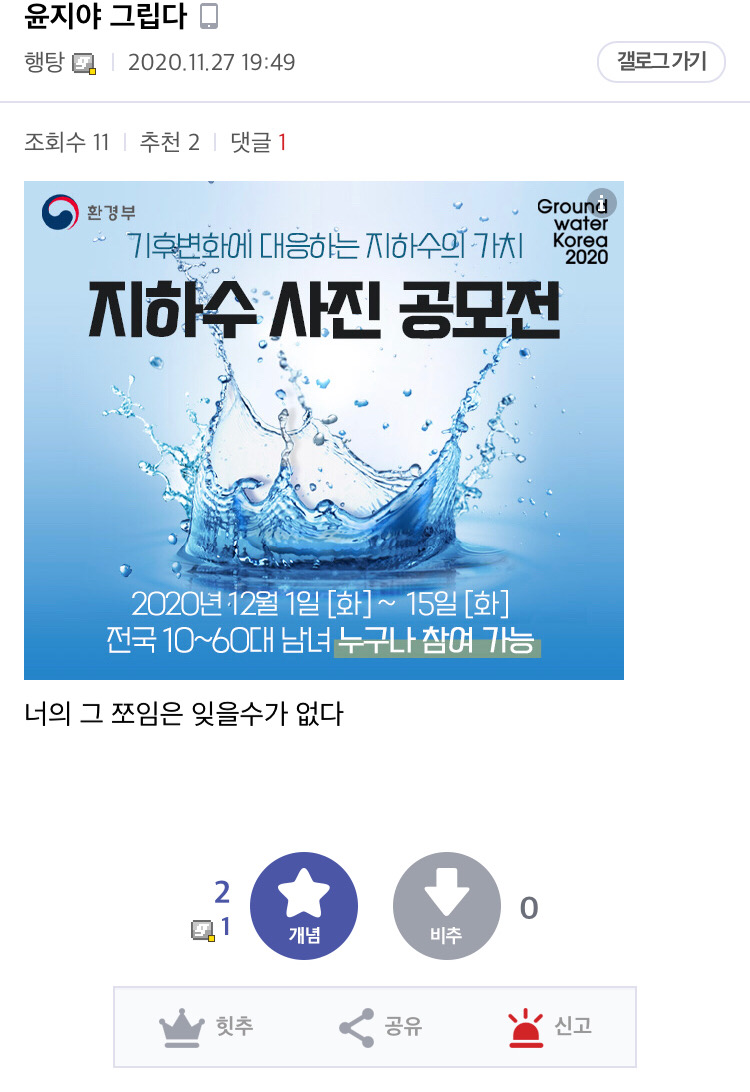
Task: Open the 갤로그가기 button
Action: point(661,62)
